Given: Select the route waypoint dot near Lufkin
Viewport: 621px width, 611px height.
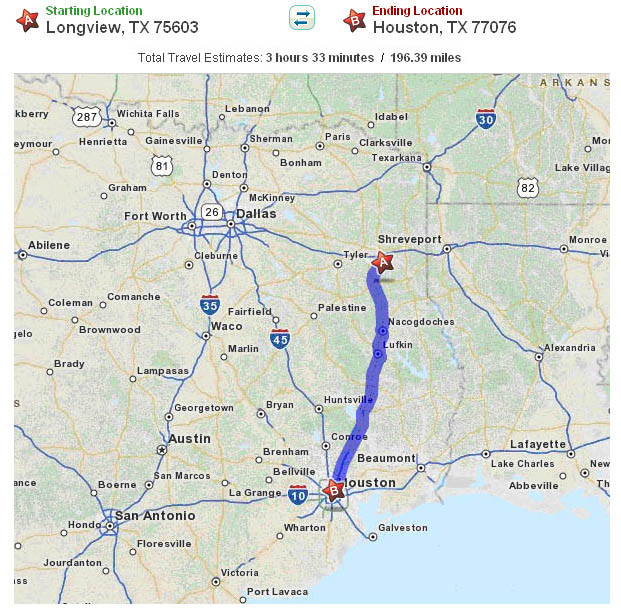Looking at the screenshot, I should point(377,354).
